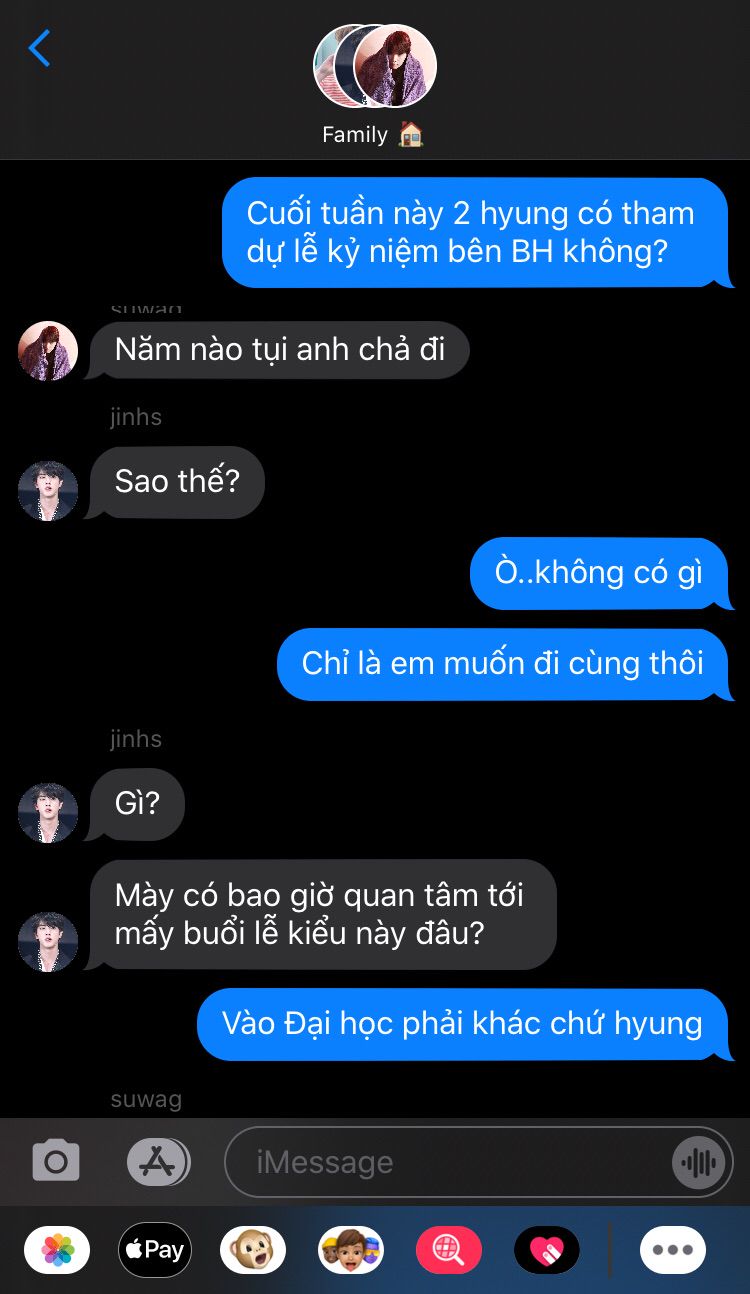
Task: Show more iMessage apps
Action: (x=673, y=1250)
